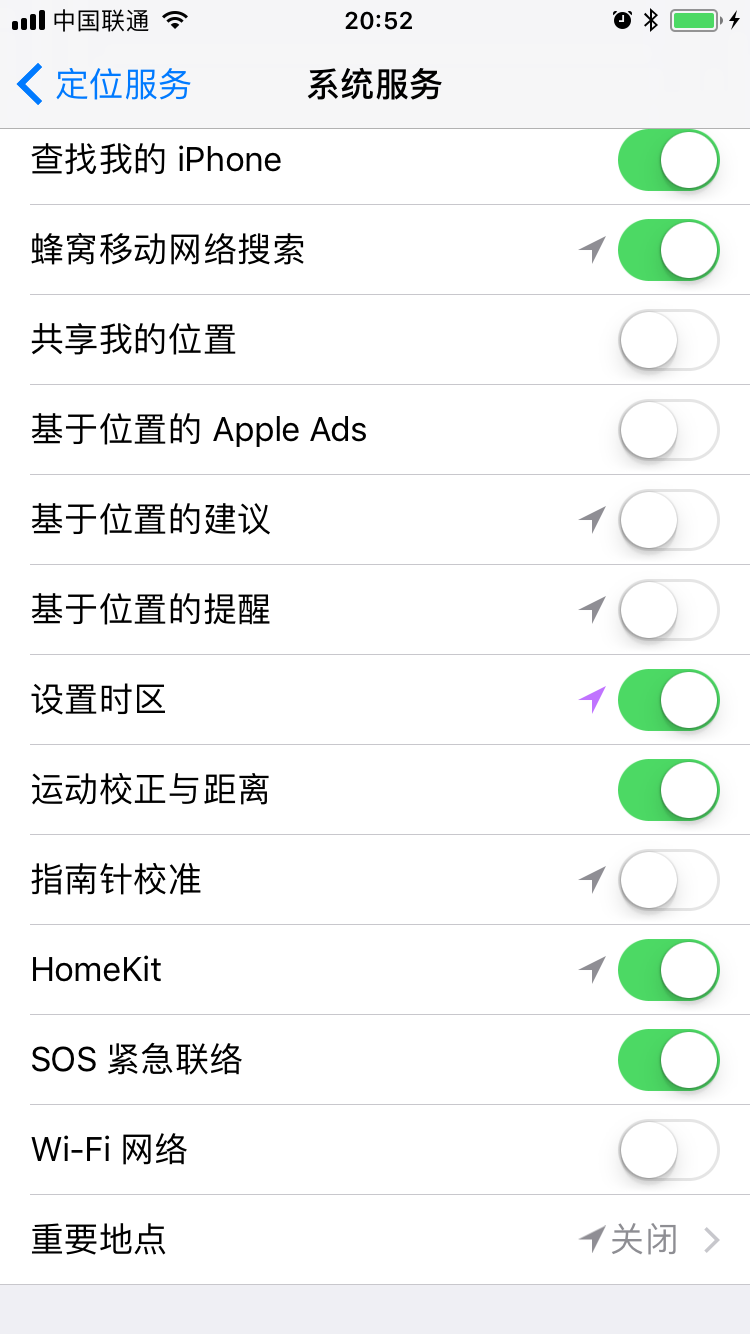Image resolution: width=750 pixels, height=1334 pixels.
Task: Disable SOS 紧急联络 switch
Action: (x=668, y=1060)
